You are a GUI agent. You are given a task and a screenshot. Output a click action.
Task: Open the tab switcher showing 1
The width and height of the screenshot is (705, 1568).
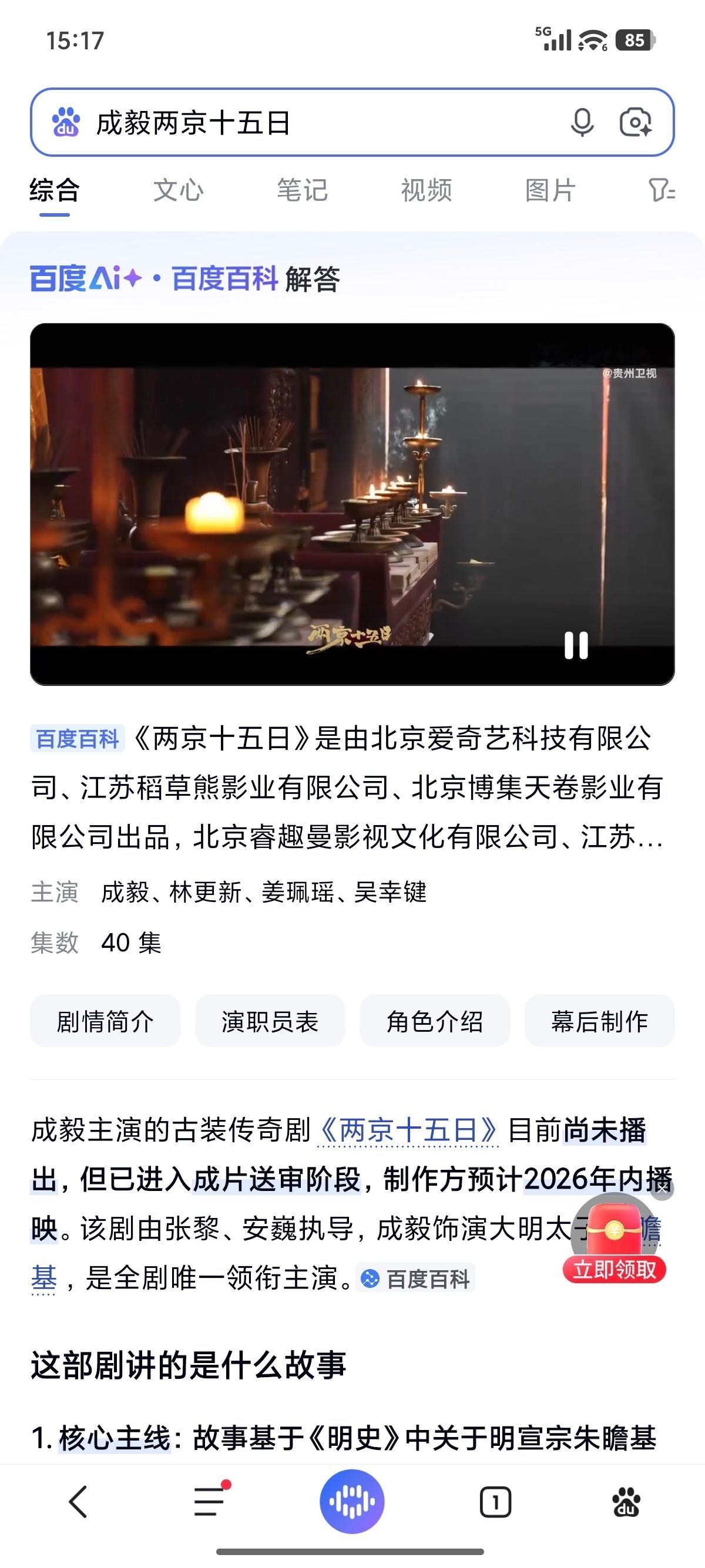tap(495, 1502)
